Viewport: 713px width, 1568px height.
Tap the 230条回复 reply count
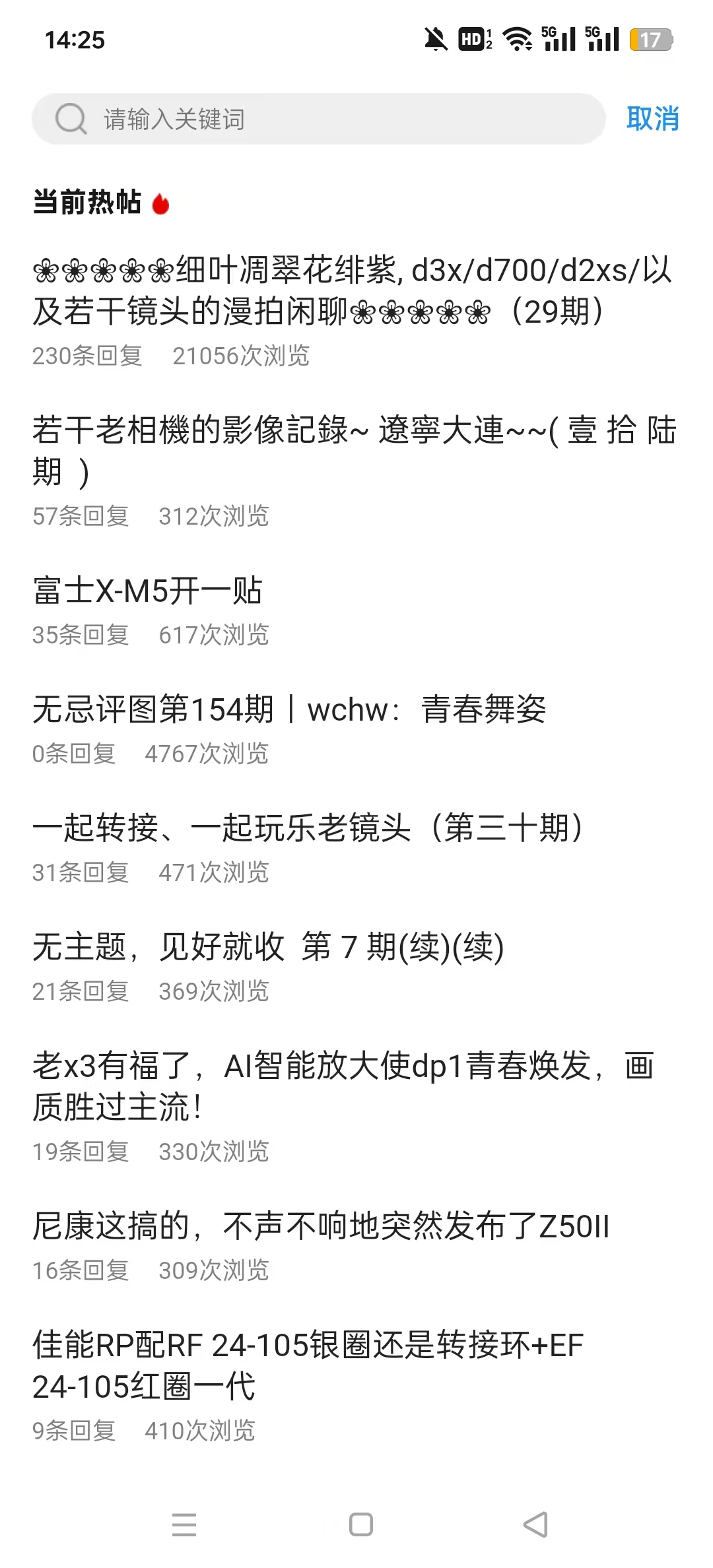[x=90, y=356]
